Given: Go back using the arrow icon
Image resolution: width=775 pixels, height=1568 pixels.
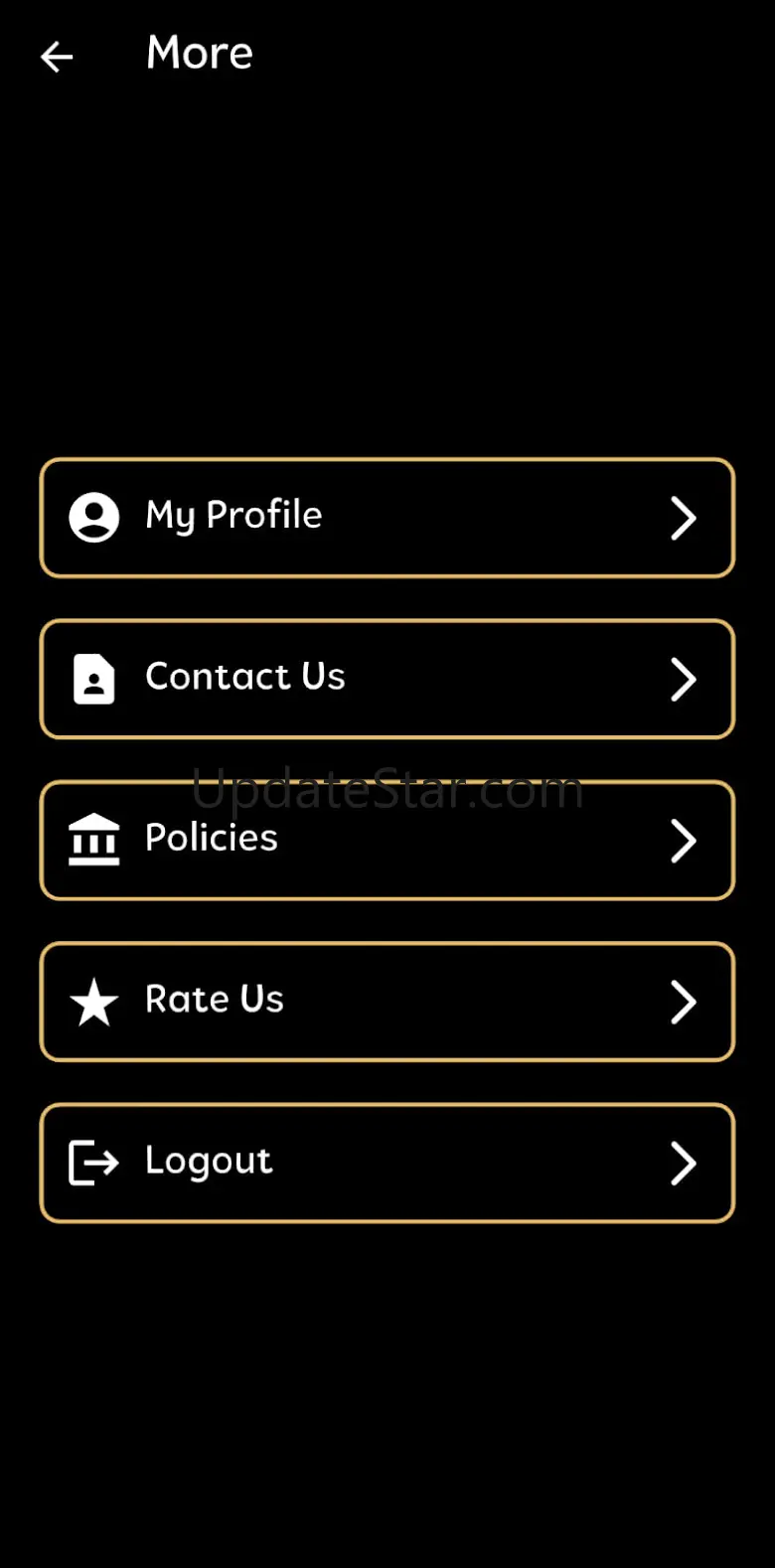Looking at the screenshot, I should (57, 57).
